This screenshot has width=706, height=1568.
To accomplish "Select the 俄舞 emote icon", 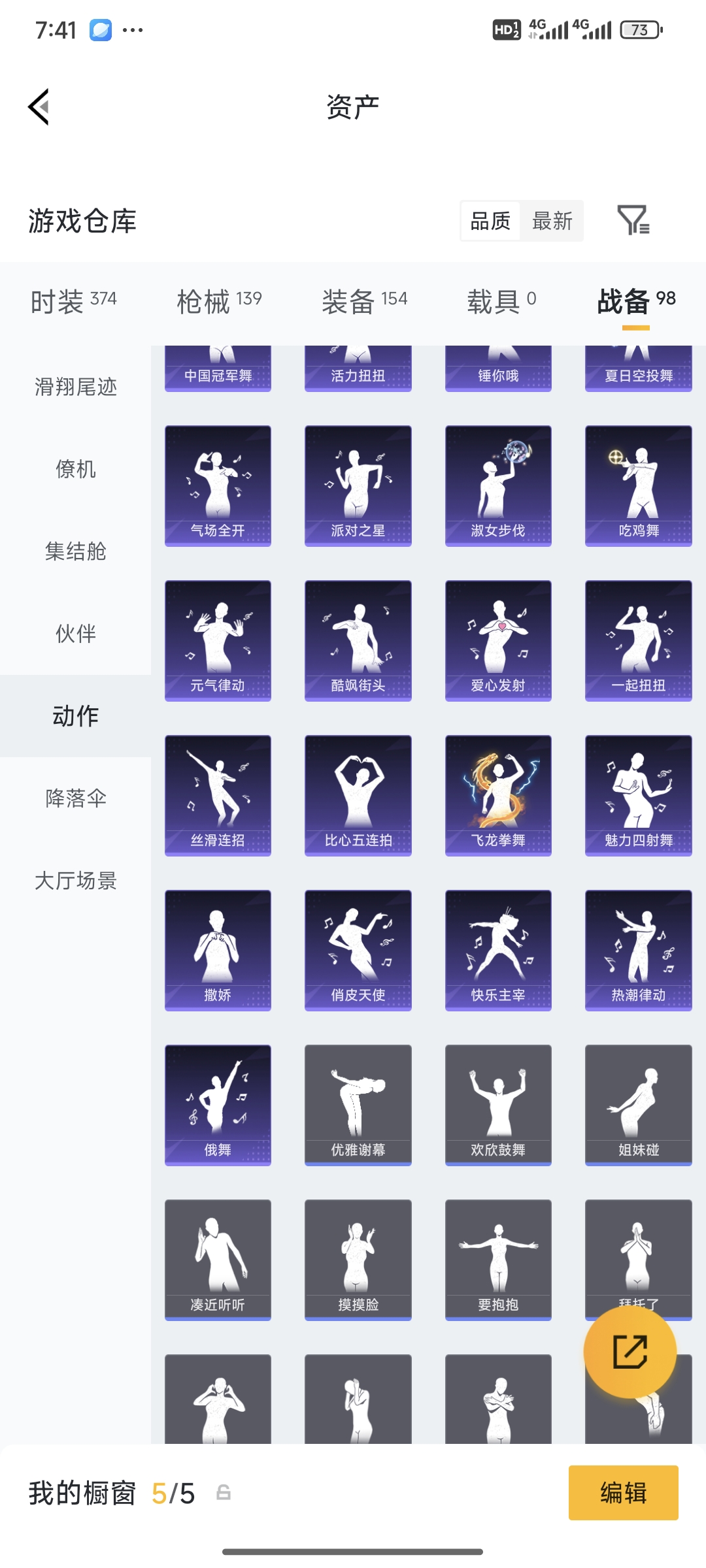I will [x=218, y=1104].
